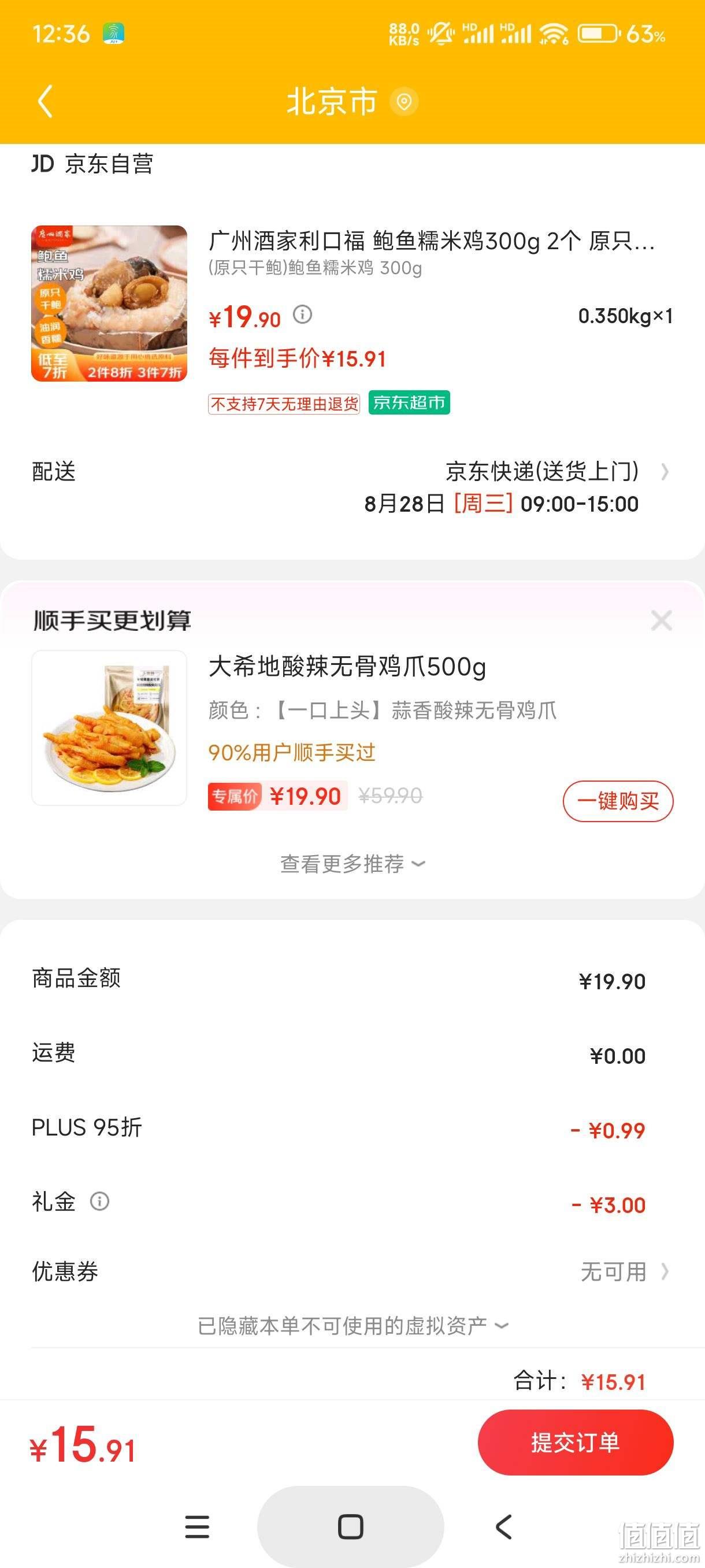Expand 已隐藏本单不可使用的虚拟资产
Screen dimensions: 705x1568
coord(352,1326)
